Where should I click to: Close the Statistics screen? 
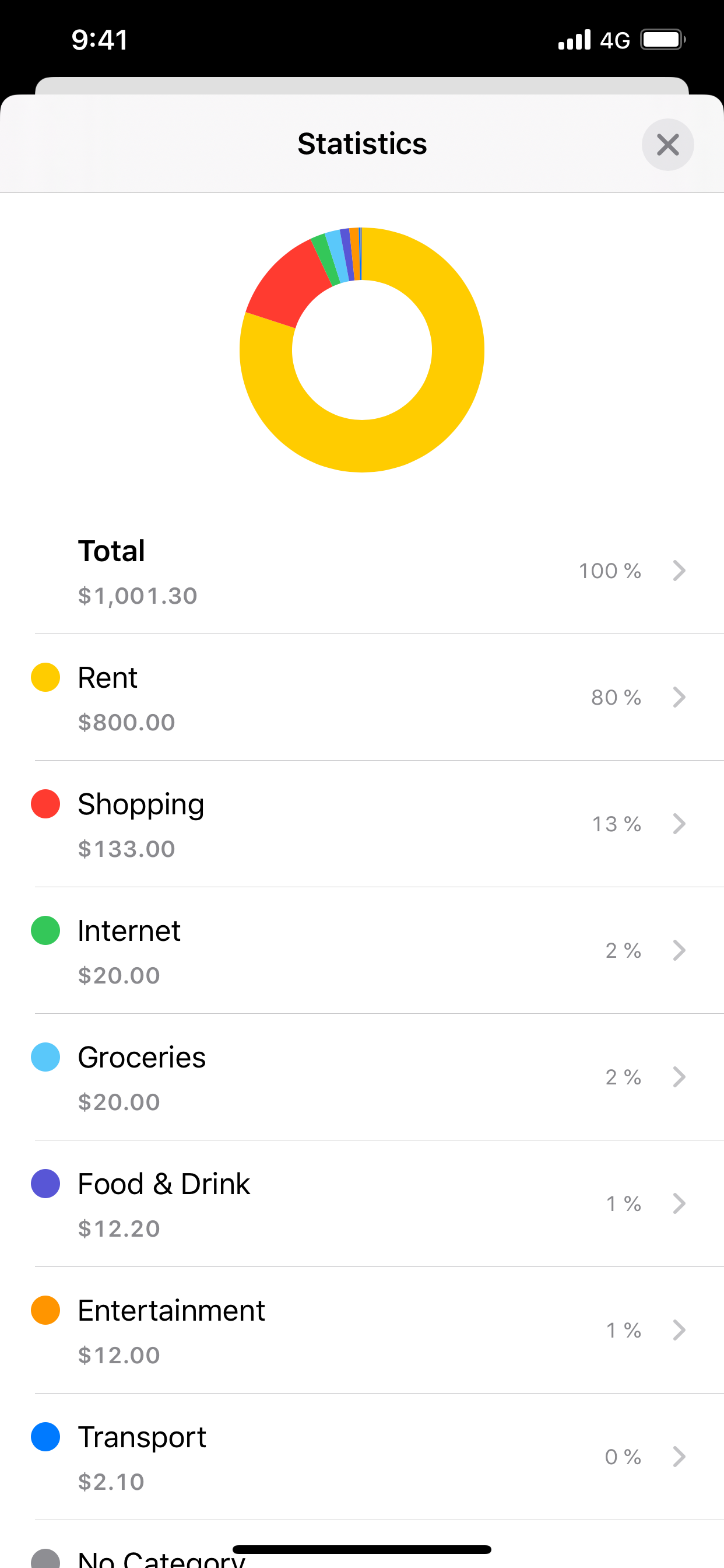click(667, 144)
